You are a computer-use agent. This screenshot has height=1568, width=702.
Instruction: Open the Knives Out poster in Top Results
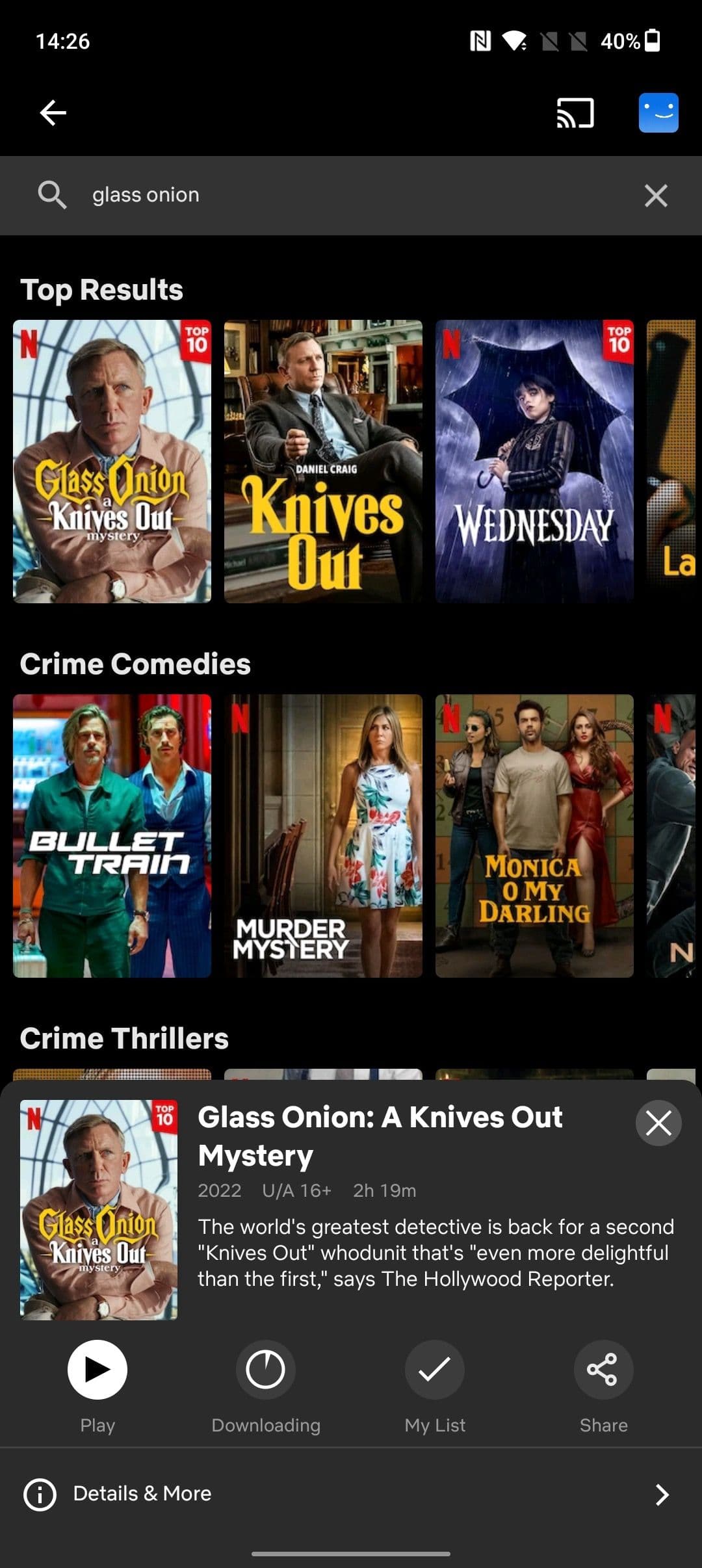323,461
